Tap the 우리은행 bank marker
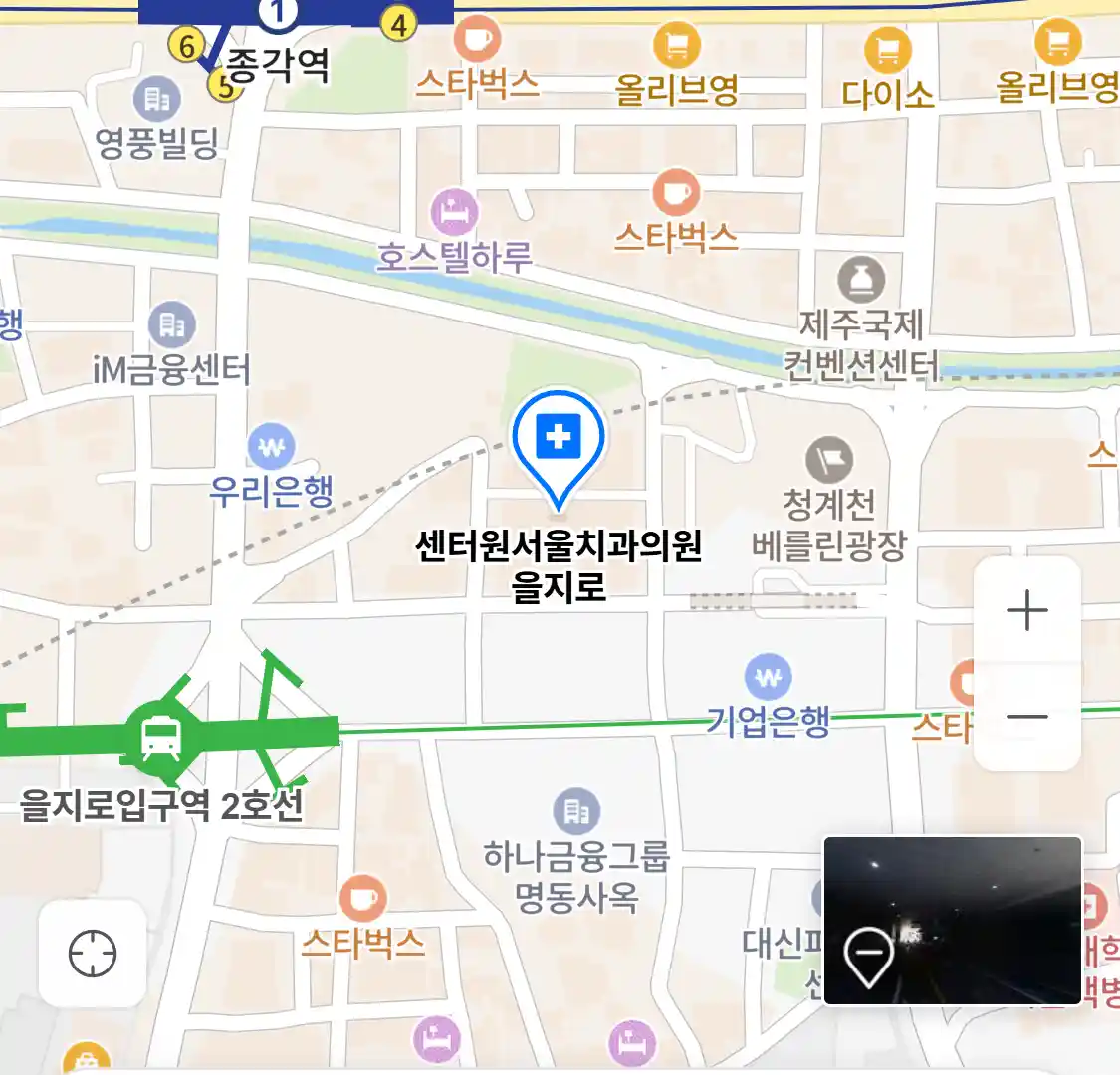1120x1075 pixels. pyautogui.click(x=271, y=448)
